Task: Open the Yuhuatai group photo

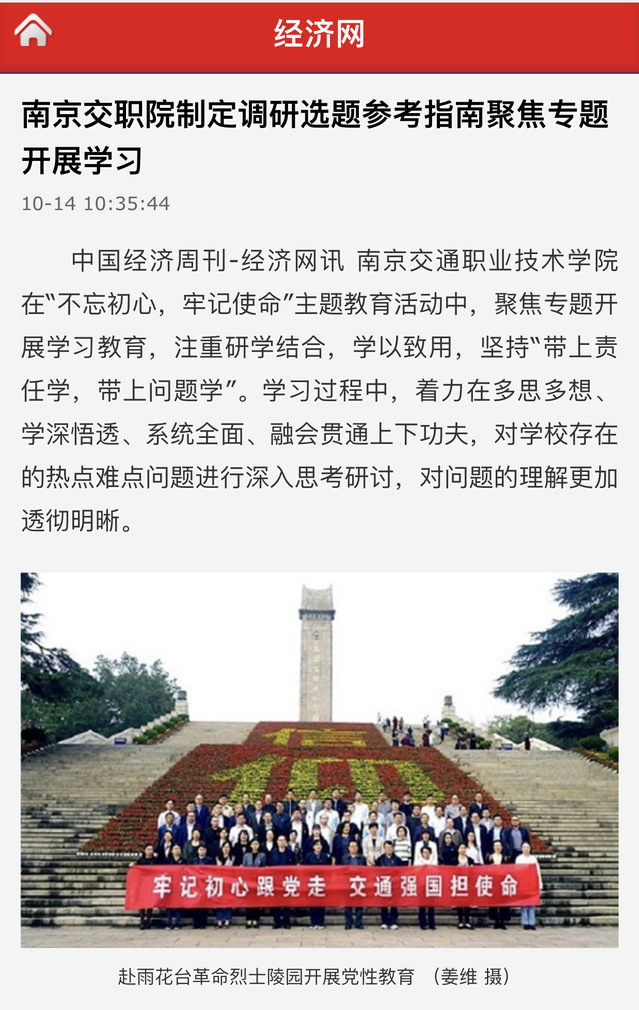Action: (319, 760)
